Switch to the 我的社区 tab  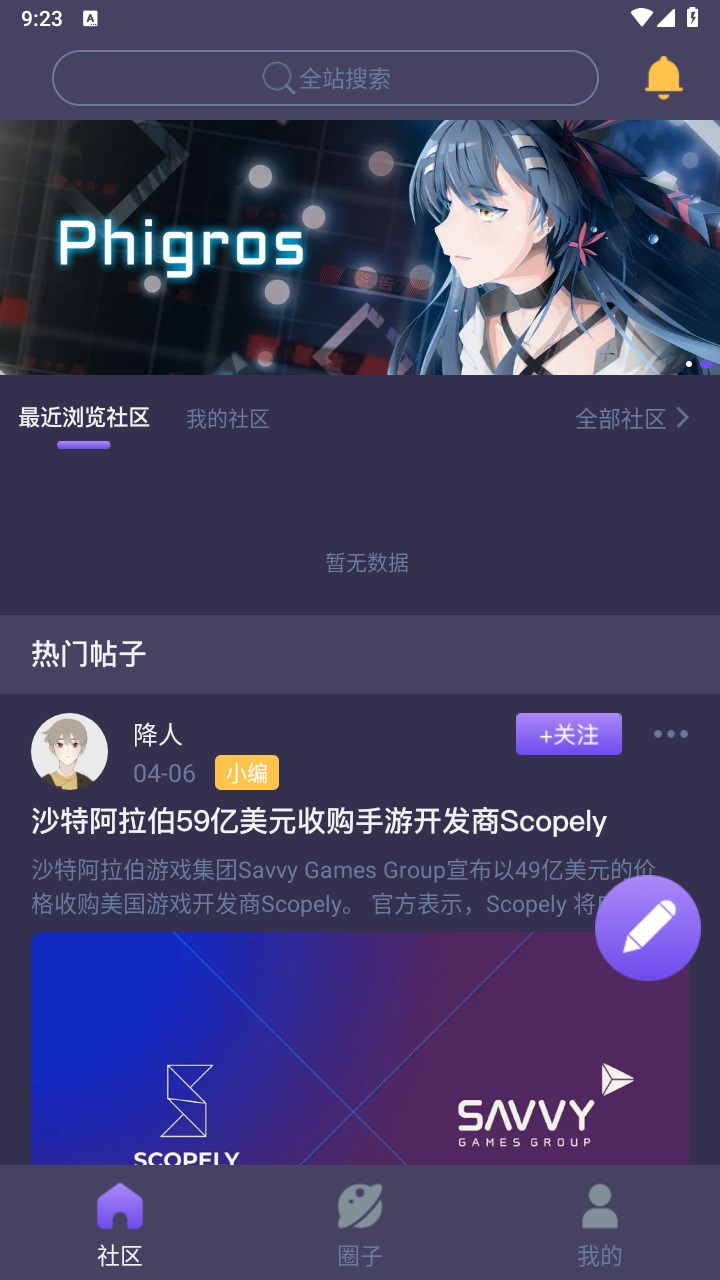(x=228, y=419)
